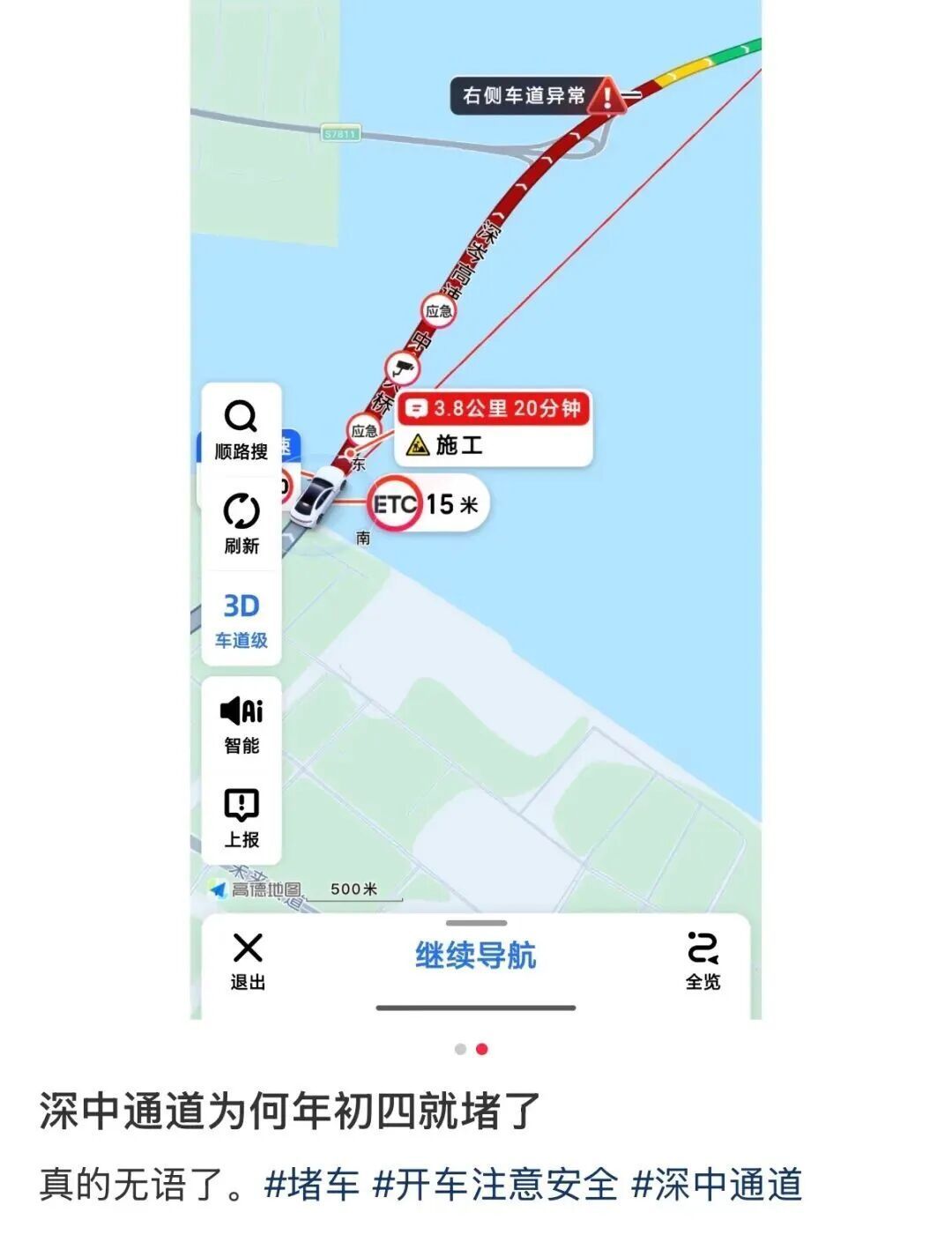Open the #深中通道 hashtag
The height and width of the screenshot is (1235, 952).
[x=717, y=1184]
